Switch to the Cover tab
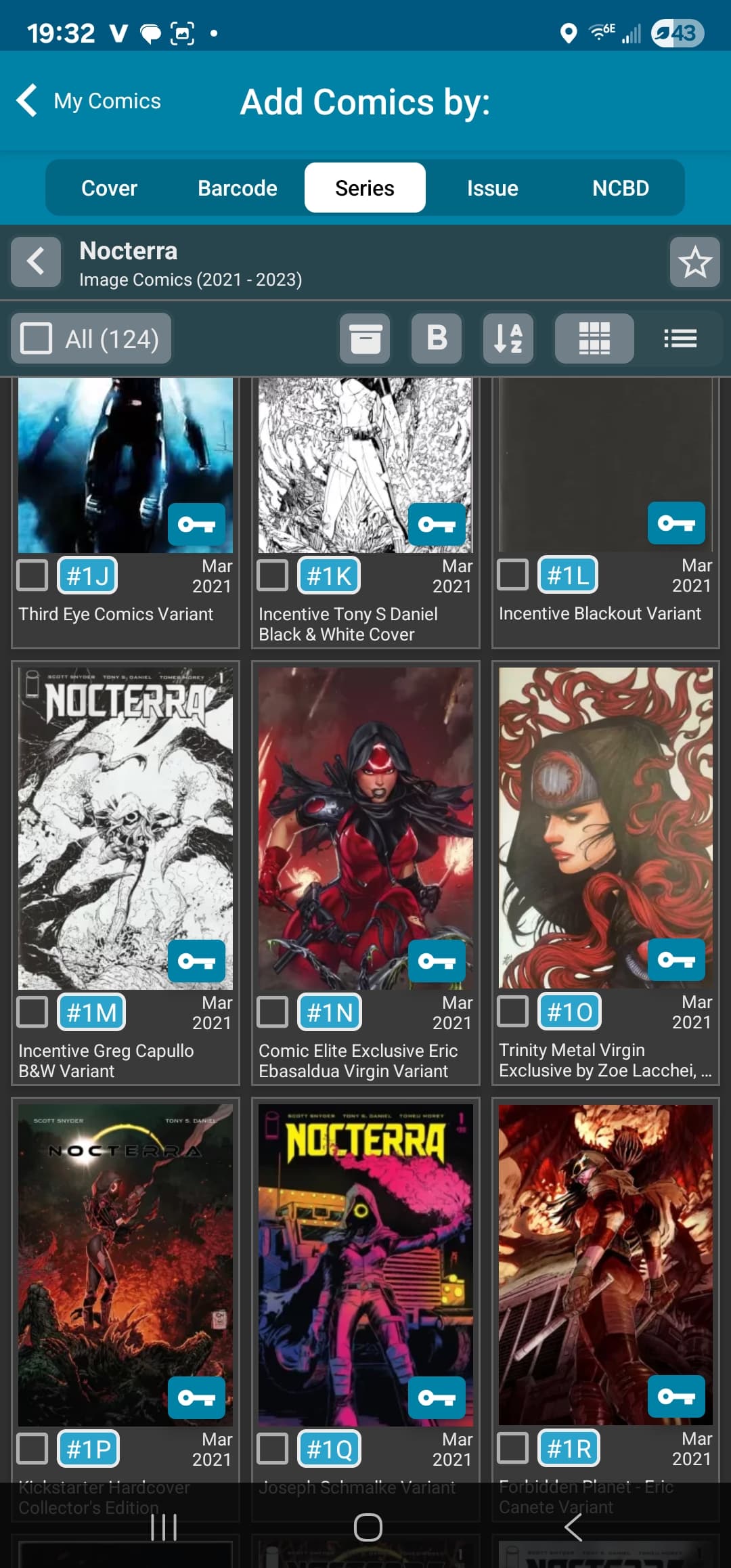The width and height of the screenshot is (731, 1568). [x=109, y=188]
